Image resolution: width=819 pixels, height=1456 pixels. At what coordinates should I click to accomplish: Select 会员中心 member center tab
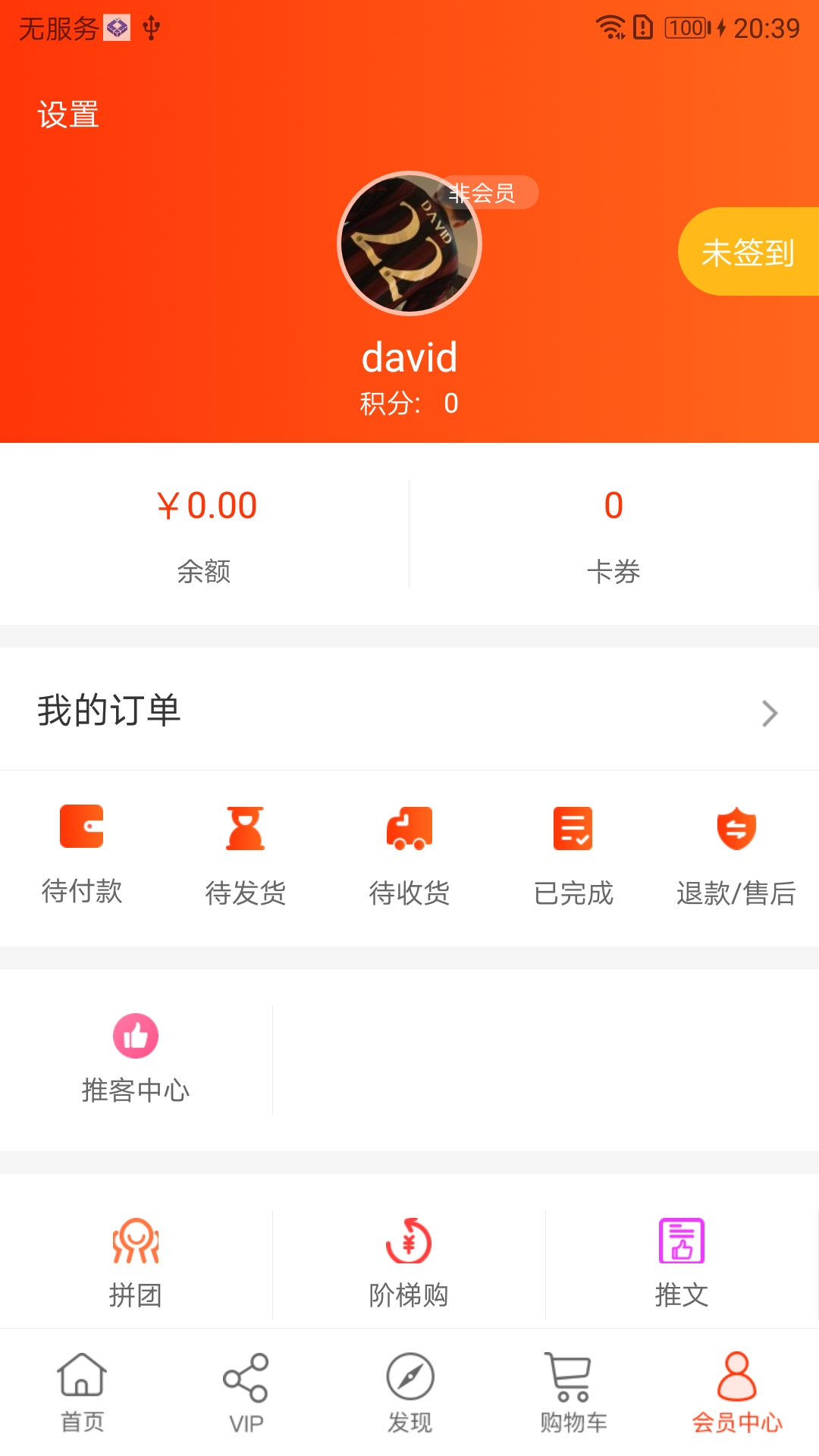[x=737, y=1392]
